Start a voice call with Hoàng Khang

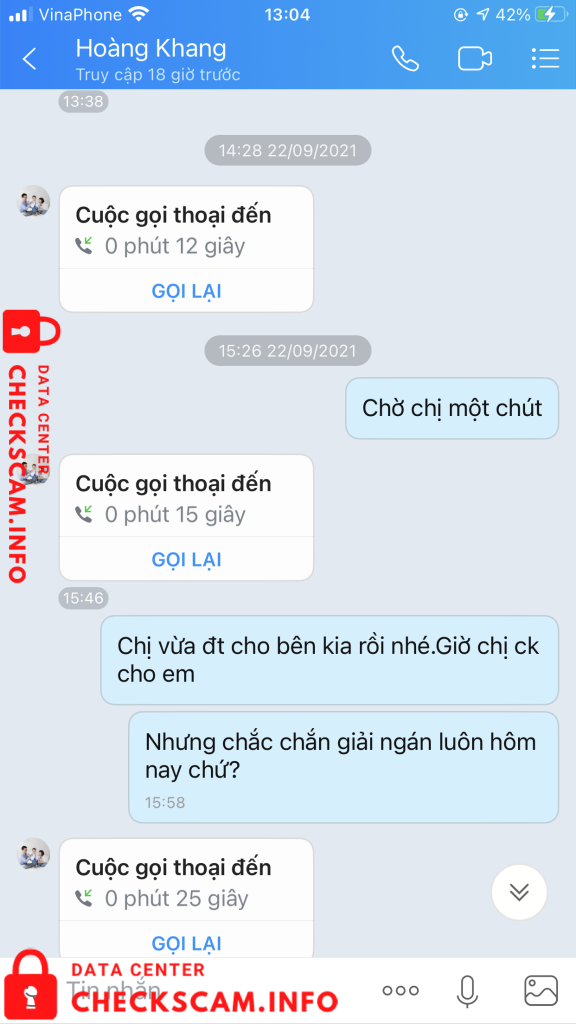pyautogui.click(x=405, y=59)
